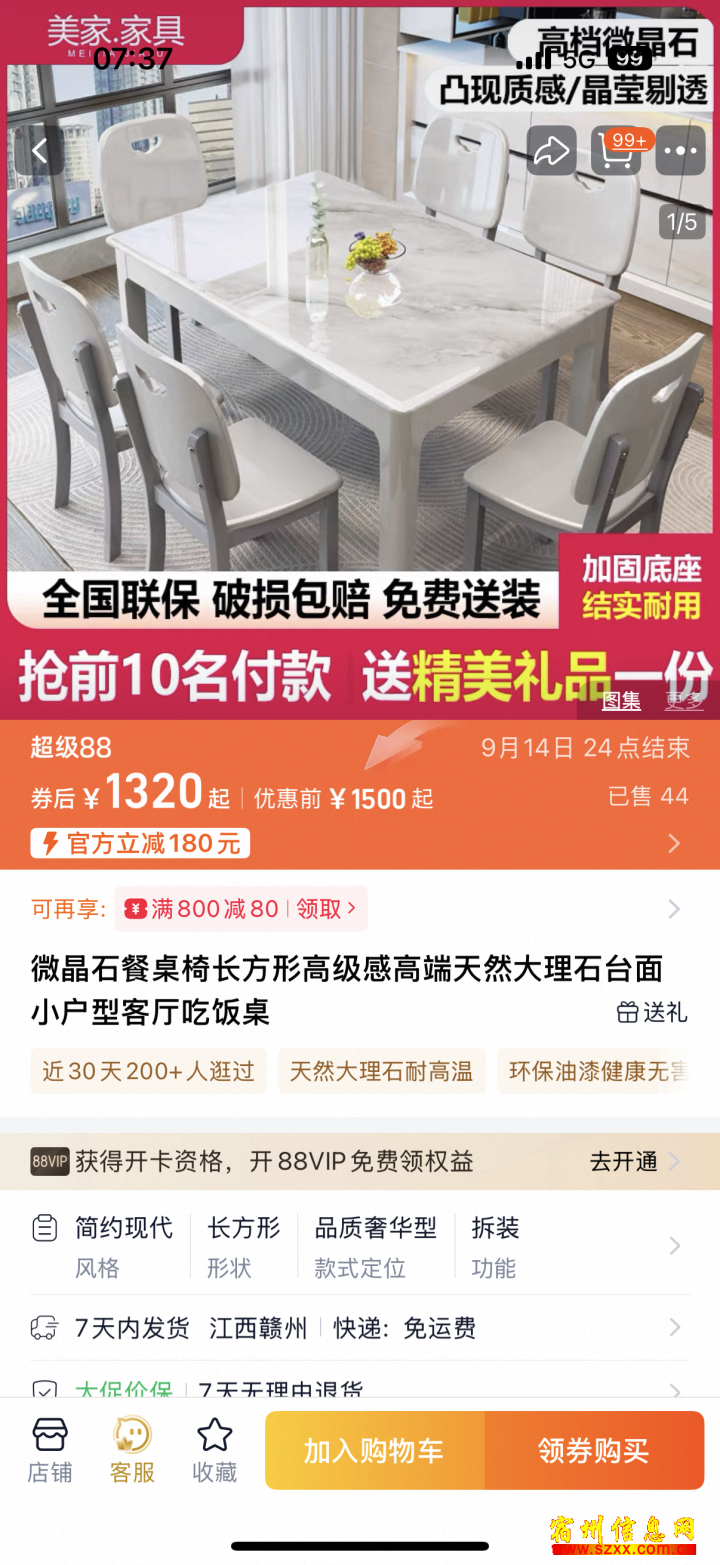The height and width of the screenshot is (1565, 720).
Task: Switch to the 图集 image tab
Action: click(x=621, y=701)
